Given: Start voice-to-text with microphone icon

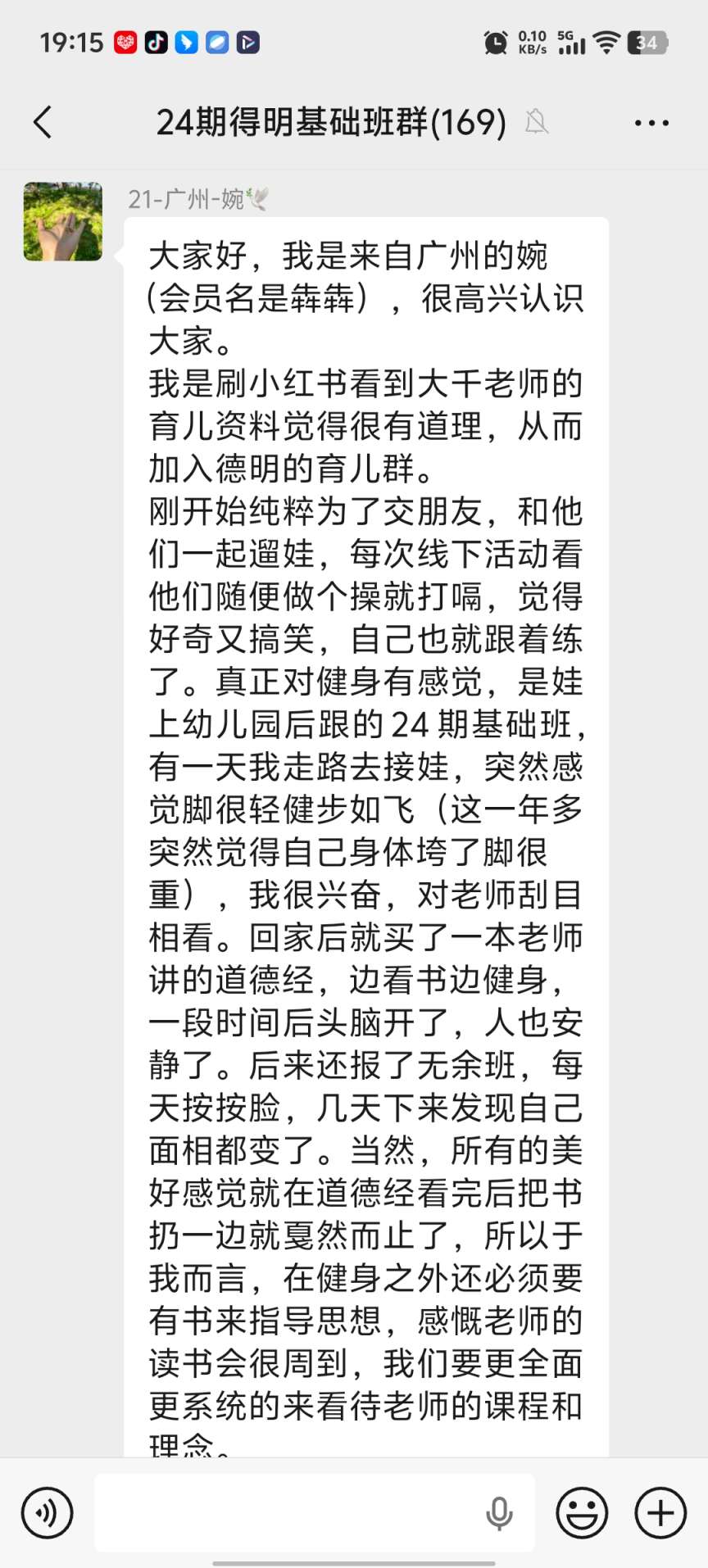Looking at the screenshot, I should pyautogui.click(x=499, y=1512).
